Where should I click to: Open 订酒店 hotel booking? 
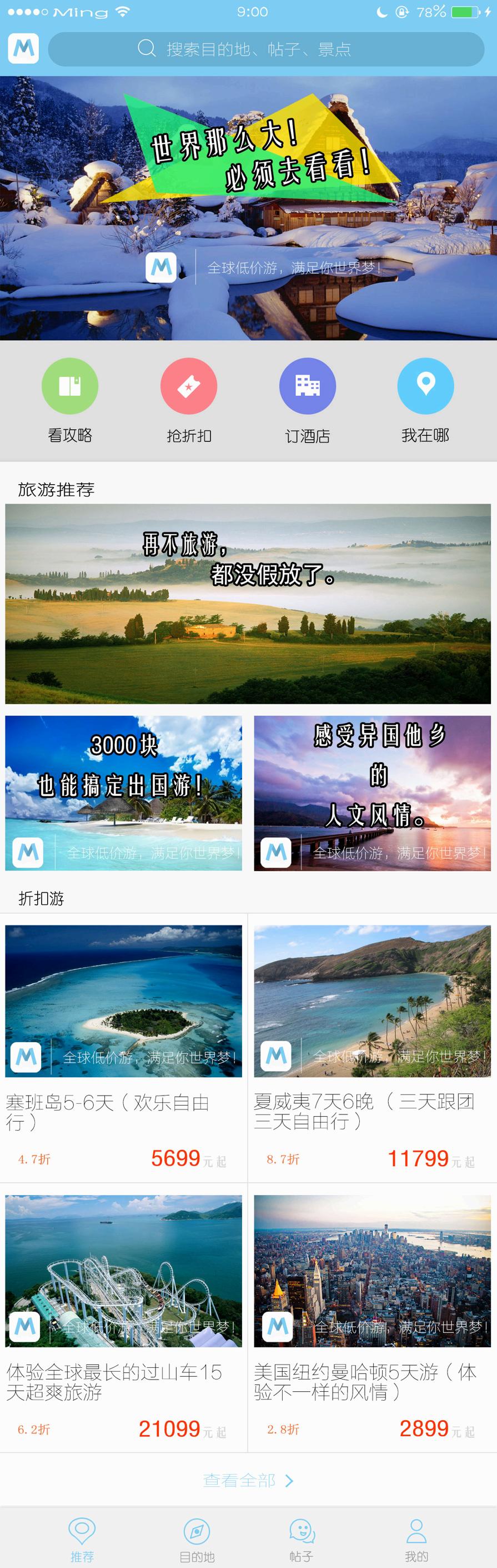[307, 400]
